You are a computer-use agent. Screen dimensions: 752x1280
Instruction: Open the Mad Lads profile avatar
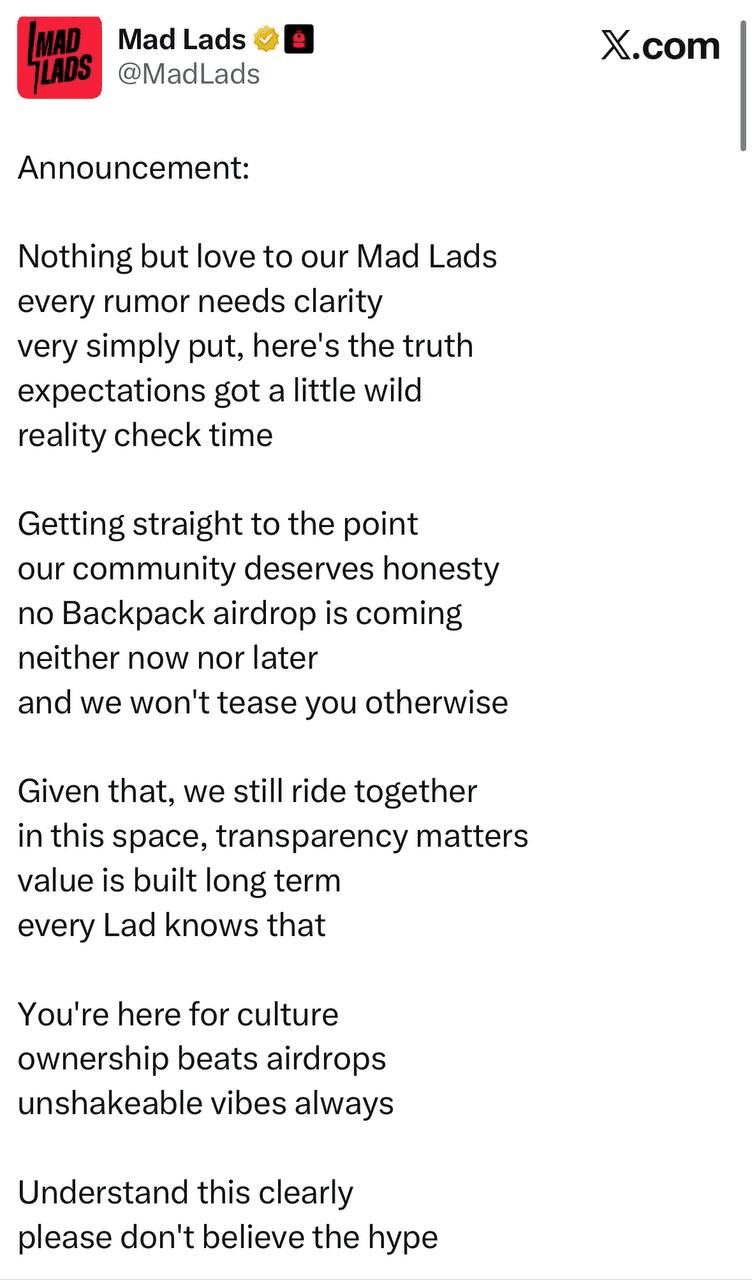(x=60, y=57)
